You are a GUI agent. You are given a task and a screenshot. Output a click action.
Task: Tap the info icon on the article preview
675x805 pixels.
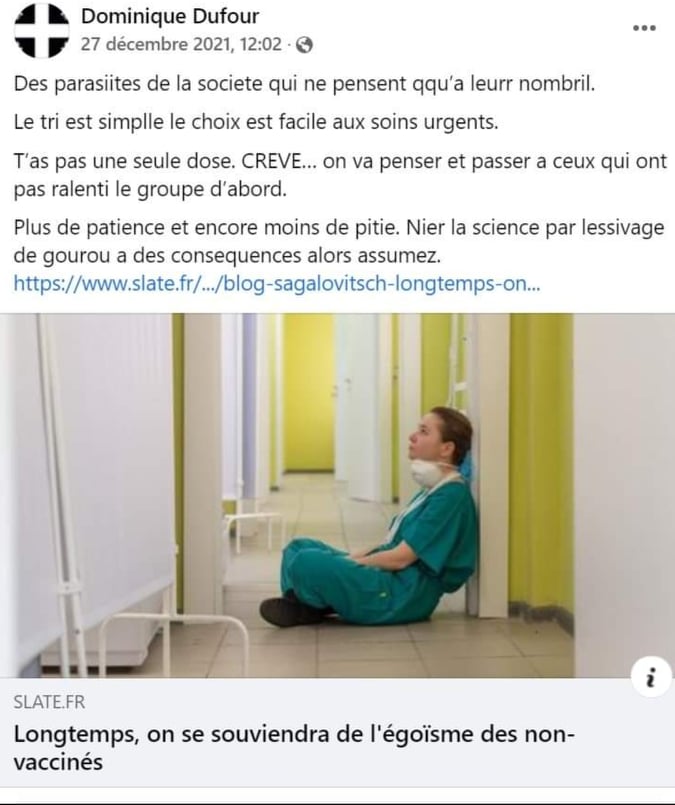pos(650,679)
